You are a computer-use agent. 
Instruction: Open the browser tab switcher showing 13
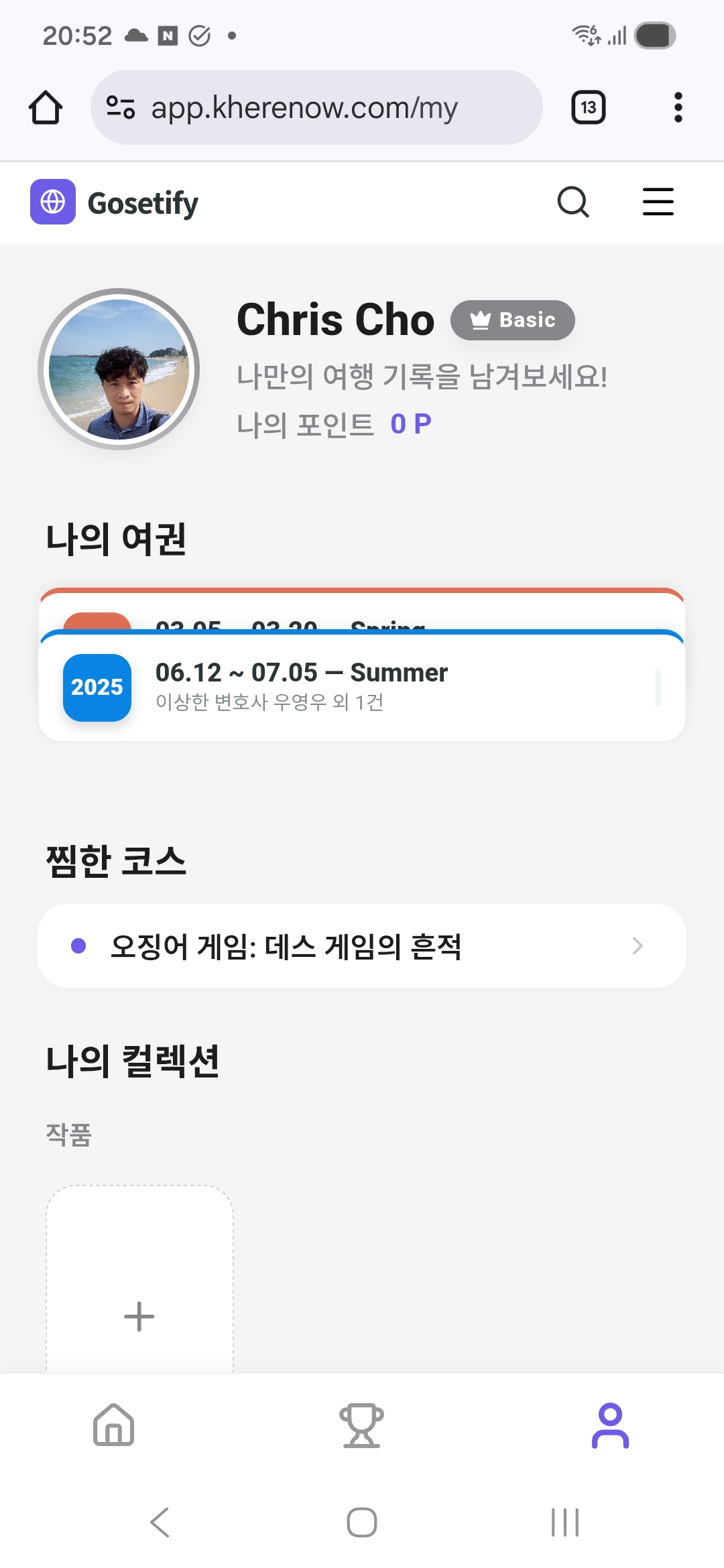click(x=587, y=107)
